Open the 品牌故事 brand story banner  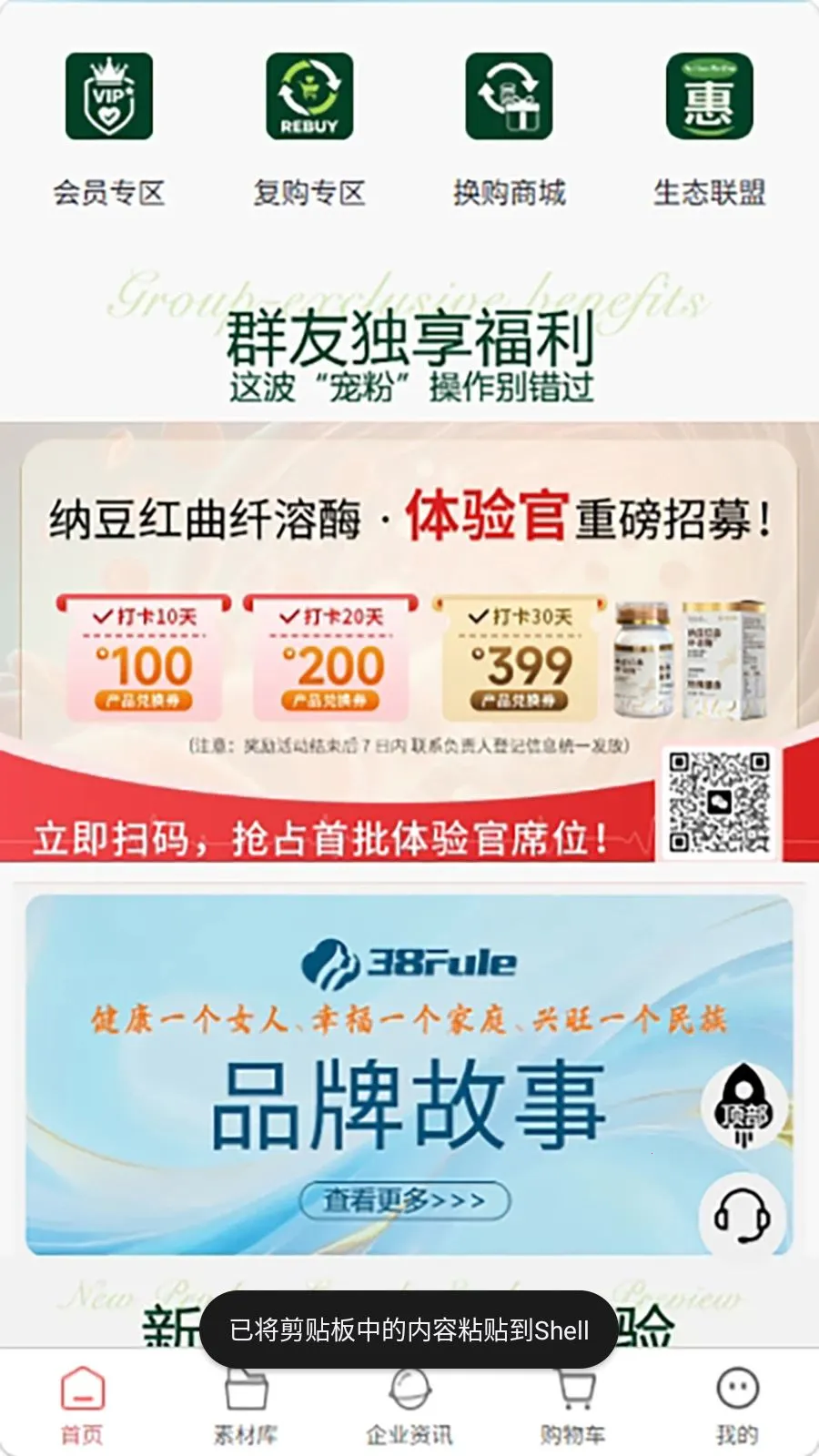[409, 1075]
